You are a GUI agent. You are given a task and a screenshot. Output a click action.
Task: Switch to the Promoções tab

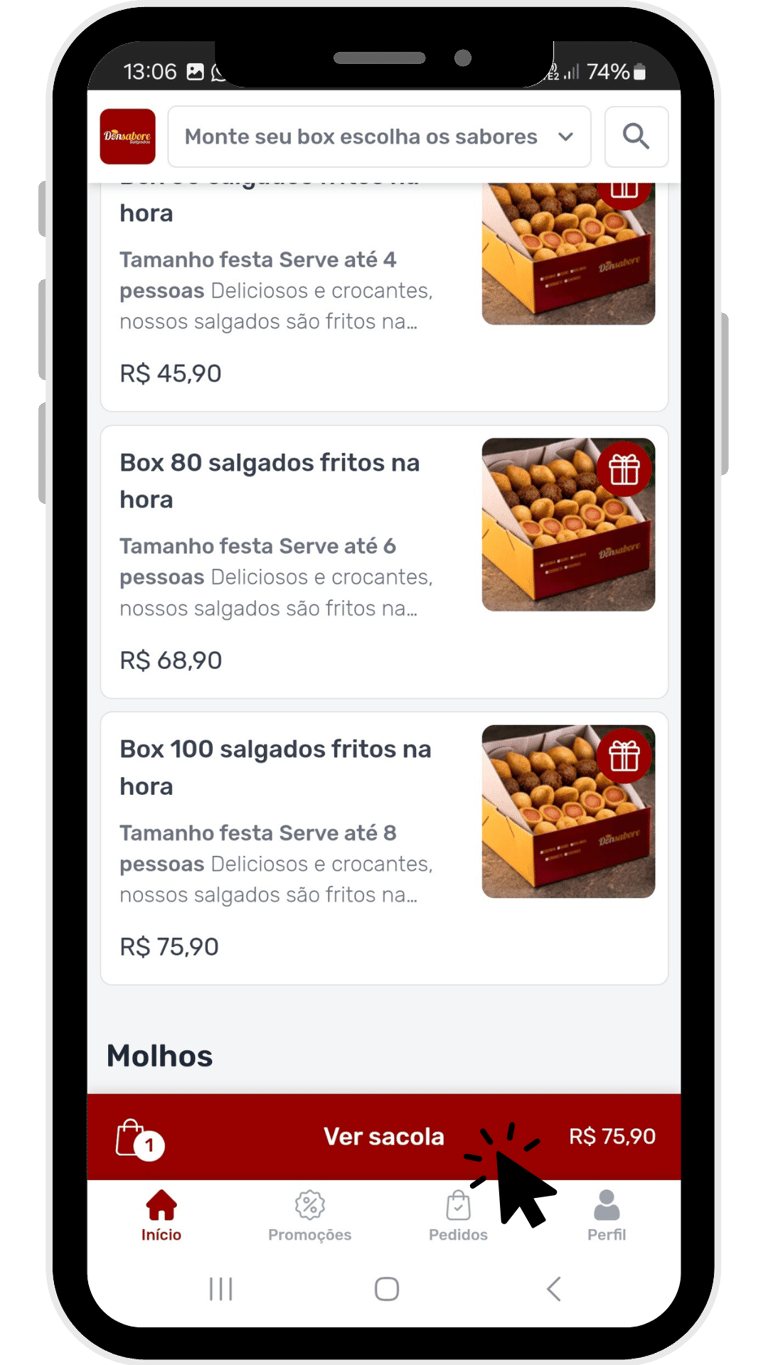tap(310, 1215)
